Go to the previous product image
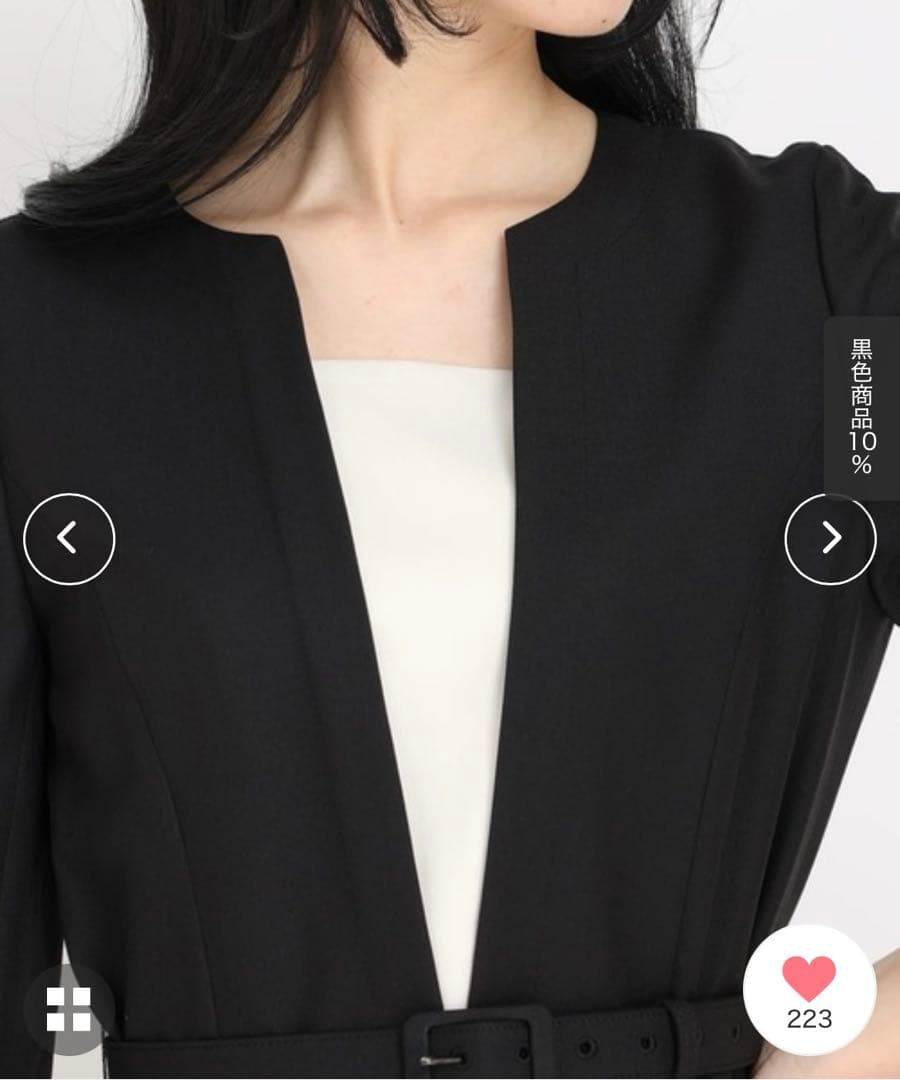The width and height of the screenshot is (900, 1080). pos(69,539)
